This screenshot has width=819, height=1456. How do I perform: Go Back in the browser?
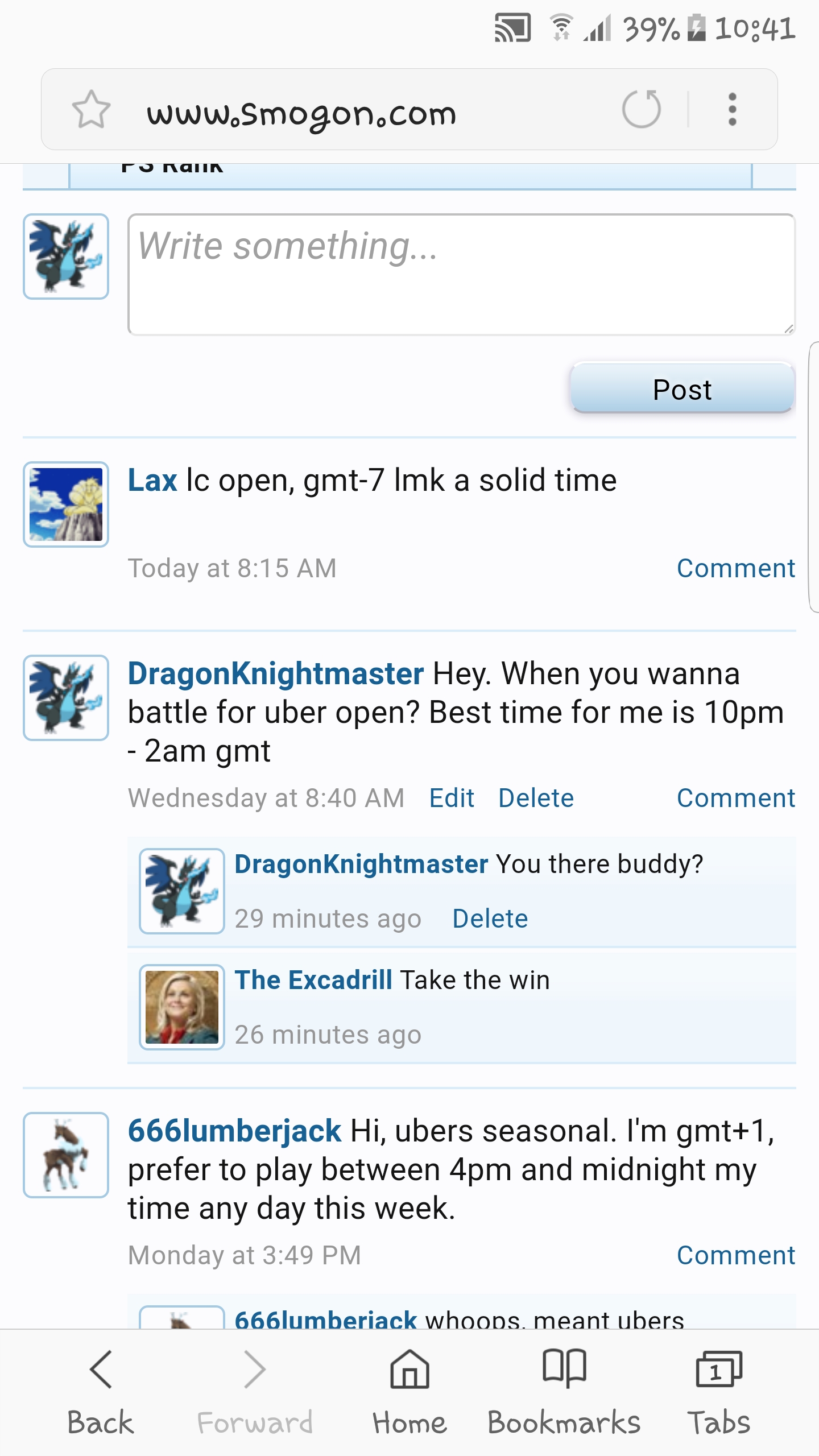101,1392
